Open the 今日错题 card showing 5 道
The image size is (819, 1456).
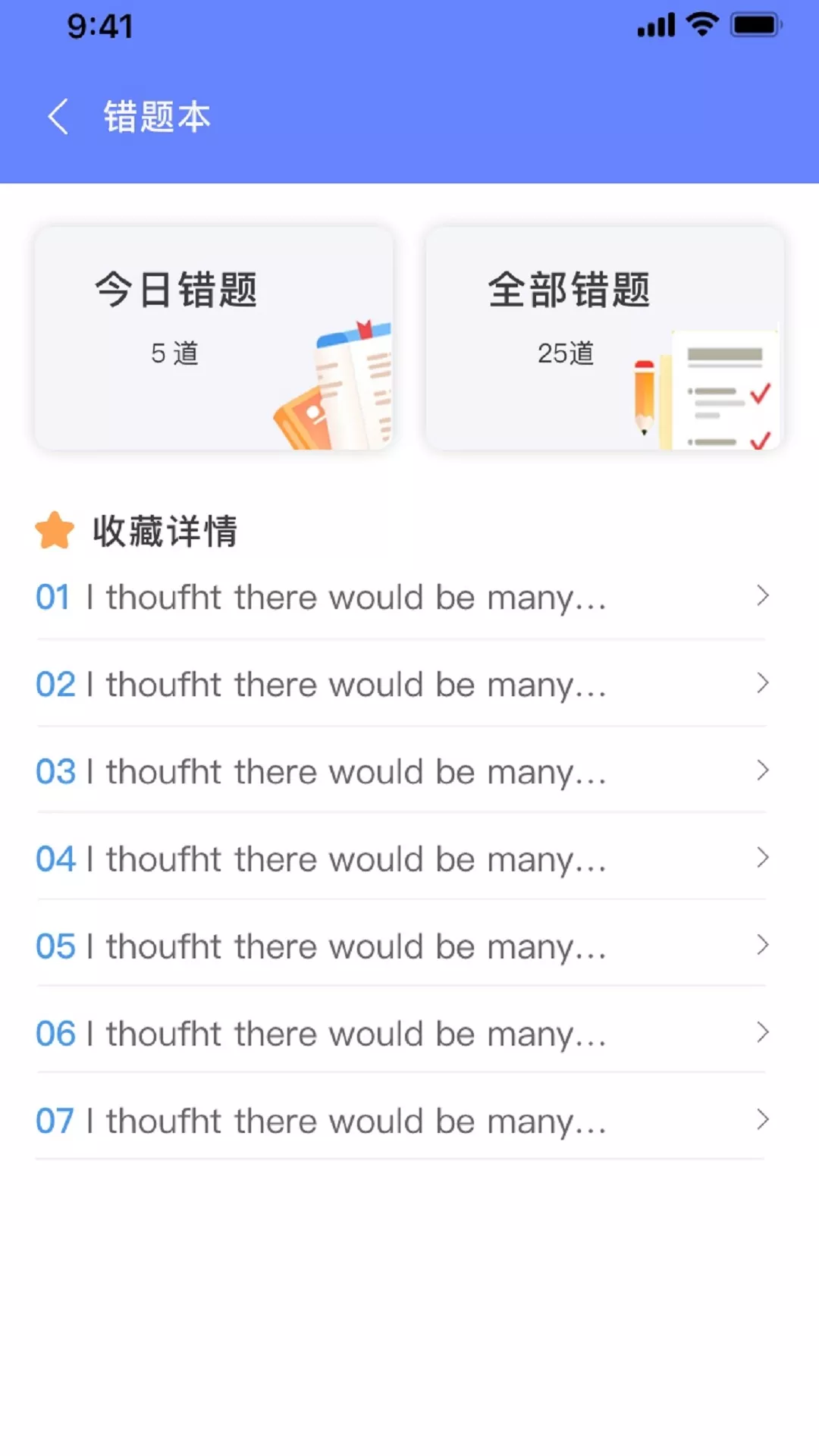click(x=212, y=337)
